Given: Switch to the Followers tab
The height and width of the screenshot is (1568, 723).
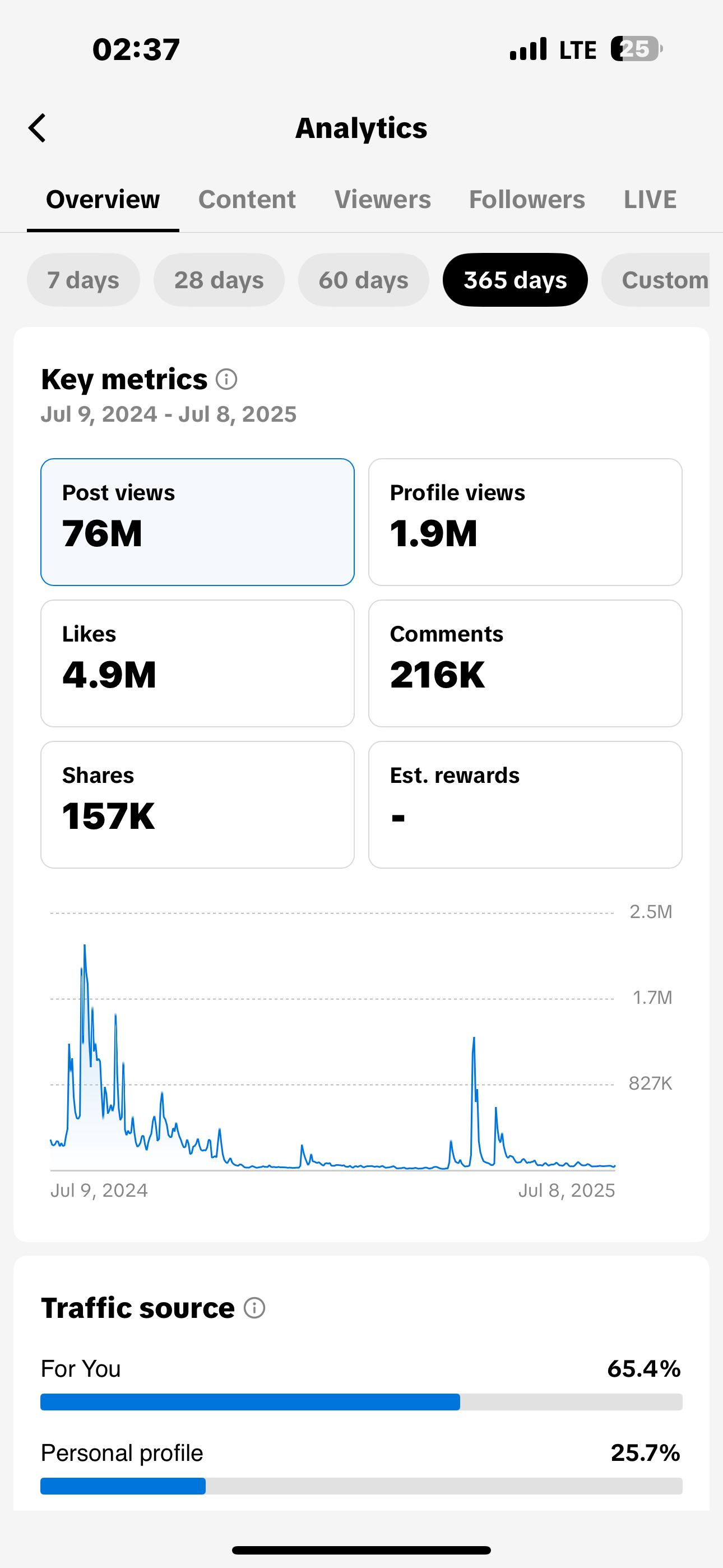Looking at the screenshot, I should (526, 200).
